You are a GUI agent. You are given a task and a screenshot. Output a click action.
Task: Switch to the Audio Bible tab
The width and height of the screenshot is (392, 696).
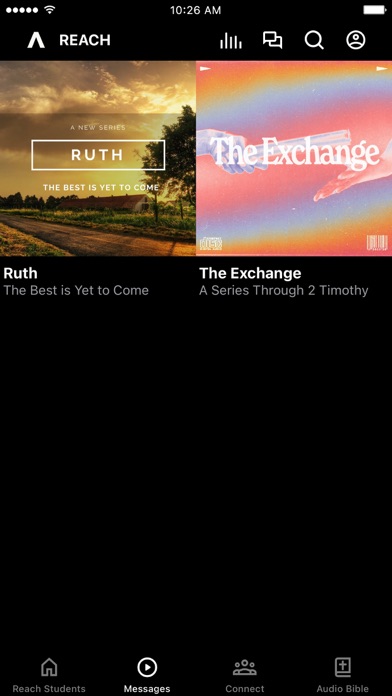click(x=343, y=675)
